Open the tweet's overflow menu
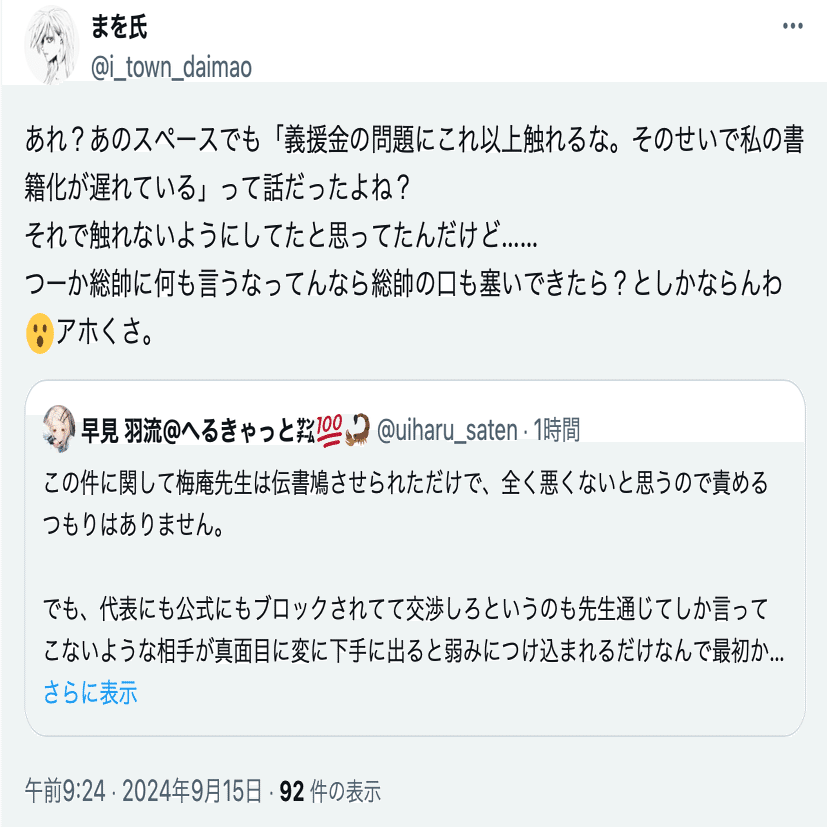The height and width of the screenshot is (827, 827). point(793,26)
